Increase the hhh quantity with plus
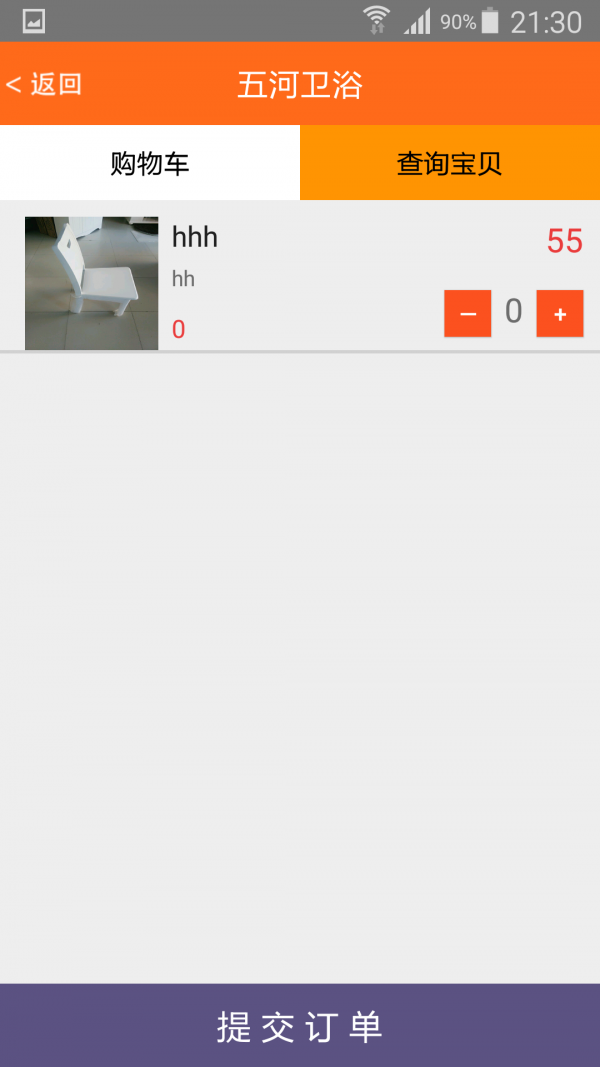The height and width of the screenshot is (1067, 600). pos(560,313)
